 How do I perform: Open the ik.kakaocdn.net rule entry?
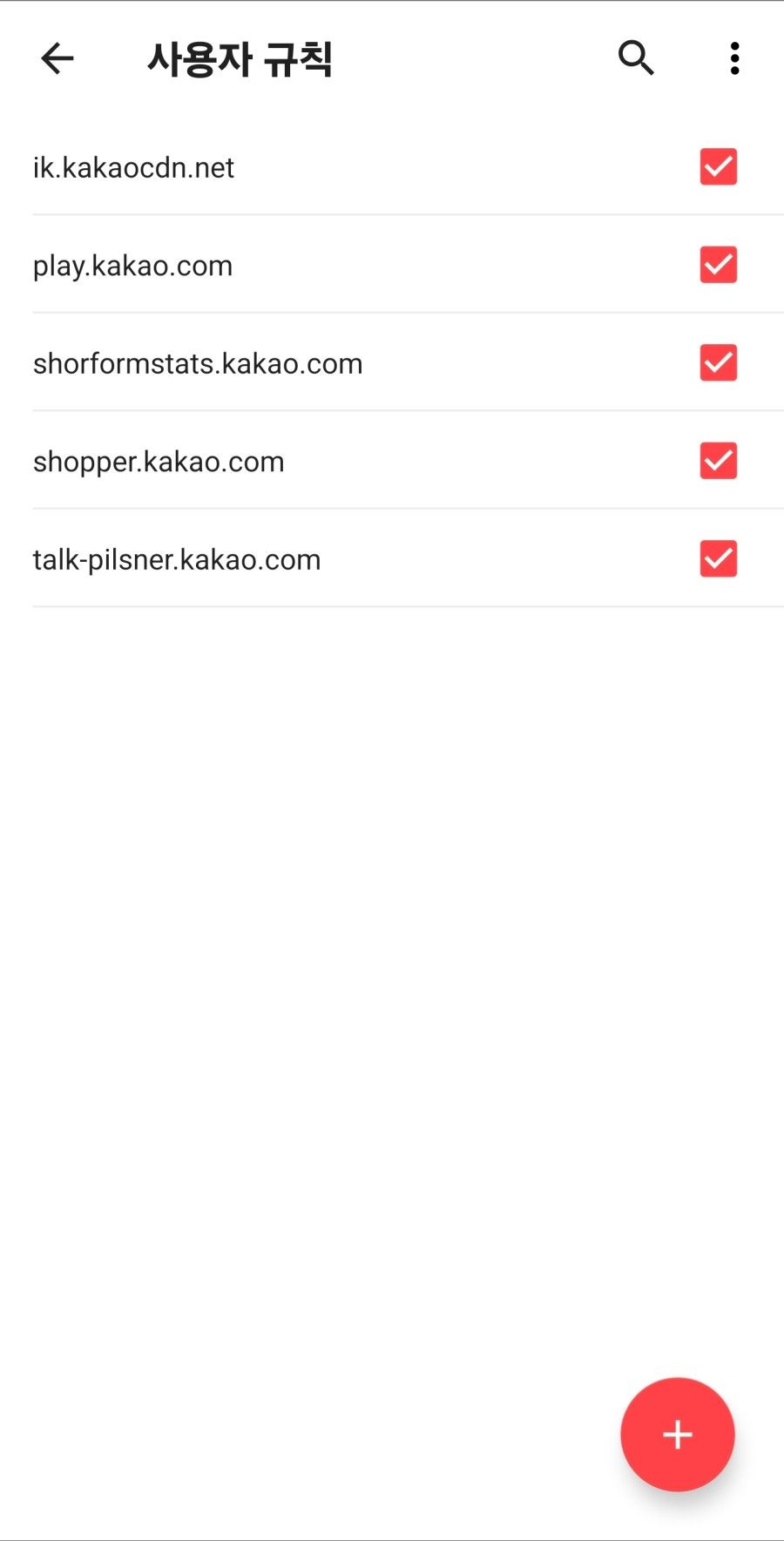(134, 167)
